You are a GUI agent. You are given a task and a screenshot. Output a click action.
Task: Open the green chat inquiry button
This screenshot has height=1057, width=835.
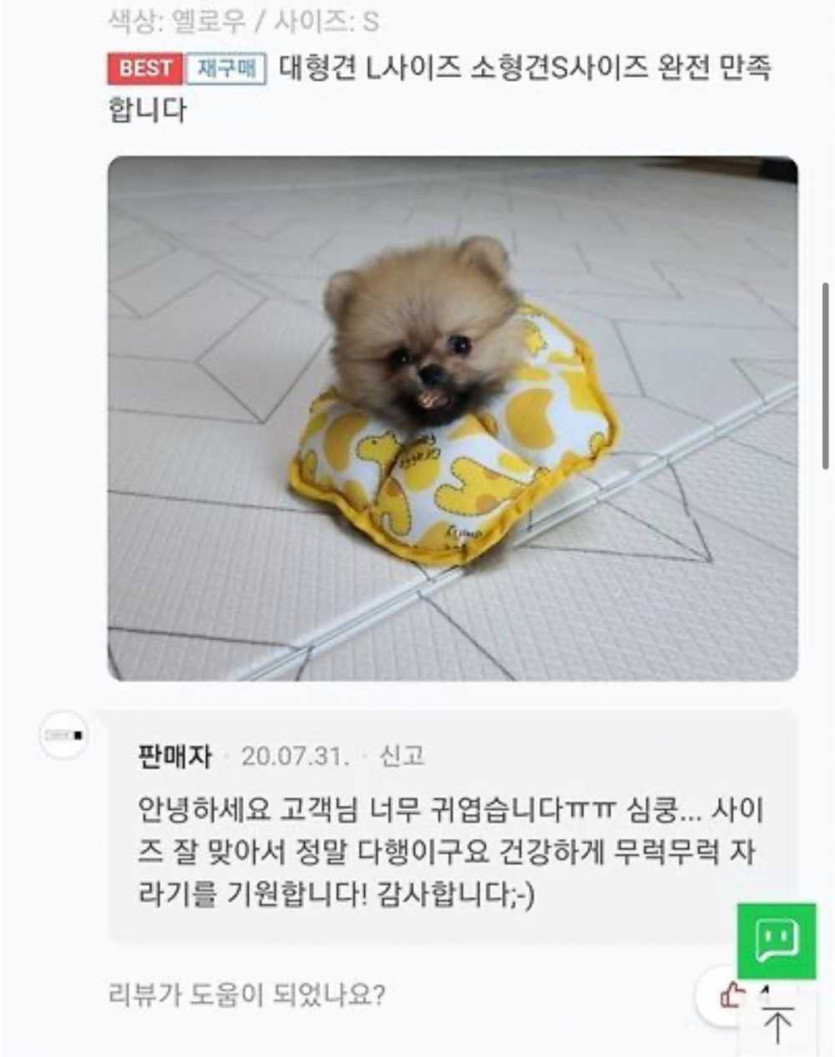click(776, 940)
